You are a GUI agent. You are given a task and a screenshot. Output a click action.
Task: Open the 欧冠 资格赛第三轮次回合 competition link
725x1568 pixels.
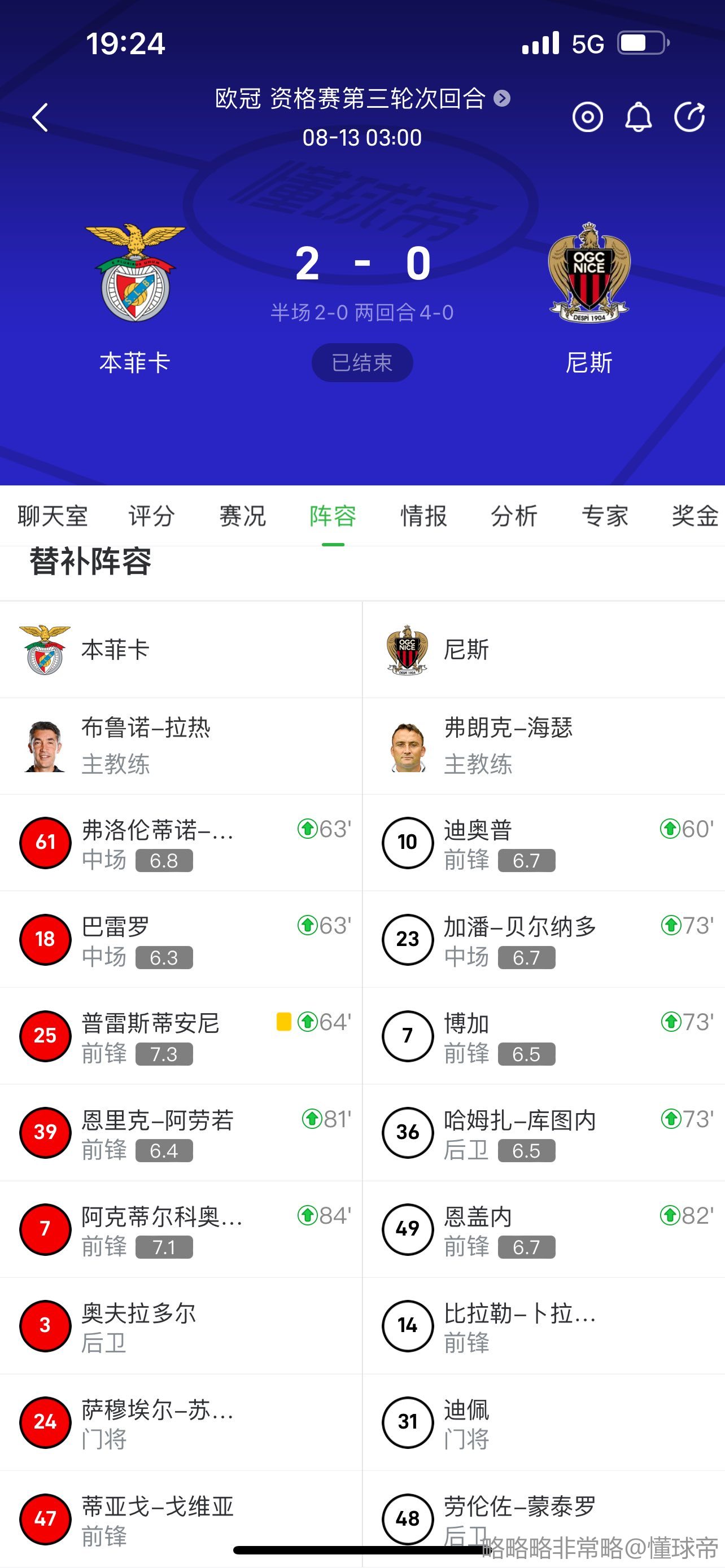click(x=362, y=98)
